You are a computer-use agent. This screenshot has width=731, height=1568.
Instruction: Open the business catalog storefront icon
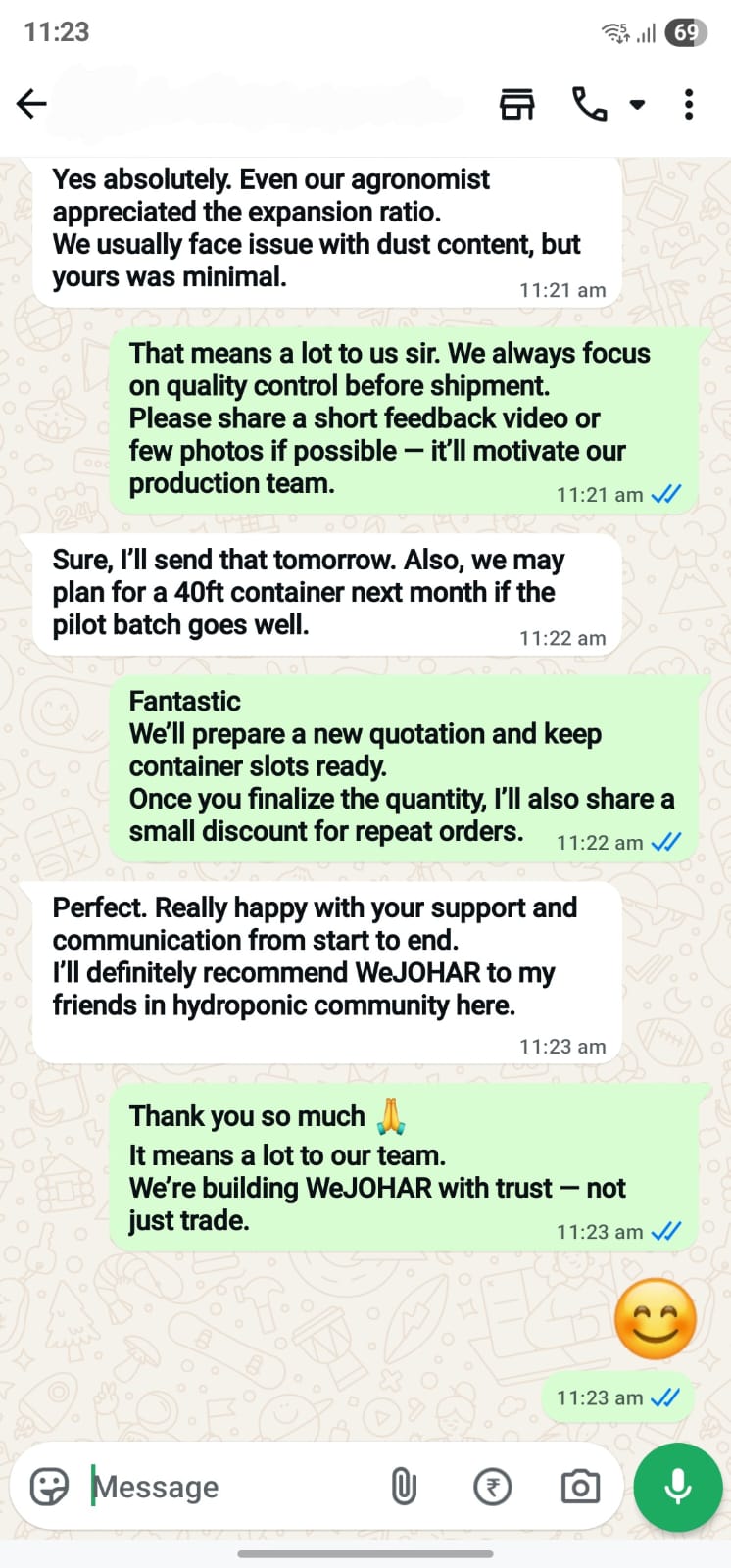[x=517, y=104]
